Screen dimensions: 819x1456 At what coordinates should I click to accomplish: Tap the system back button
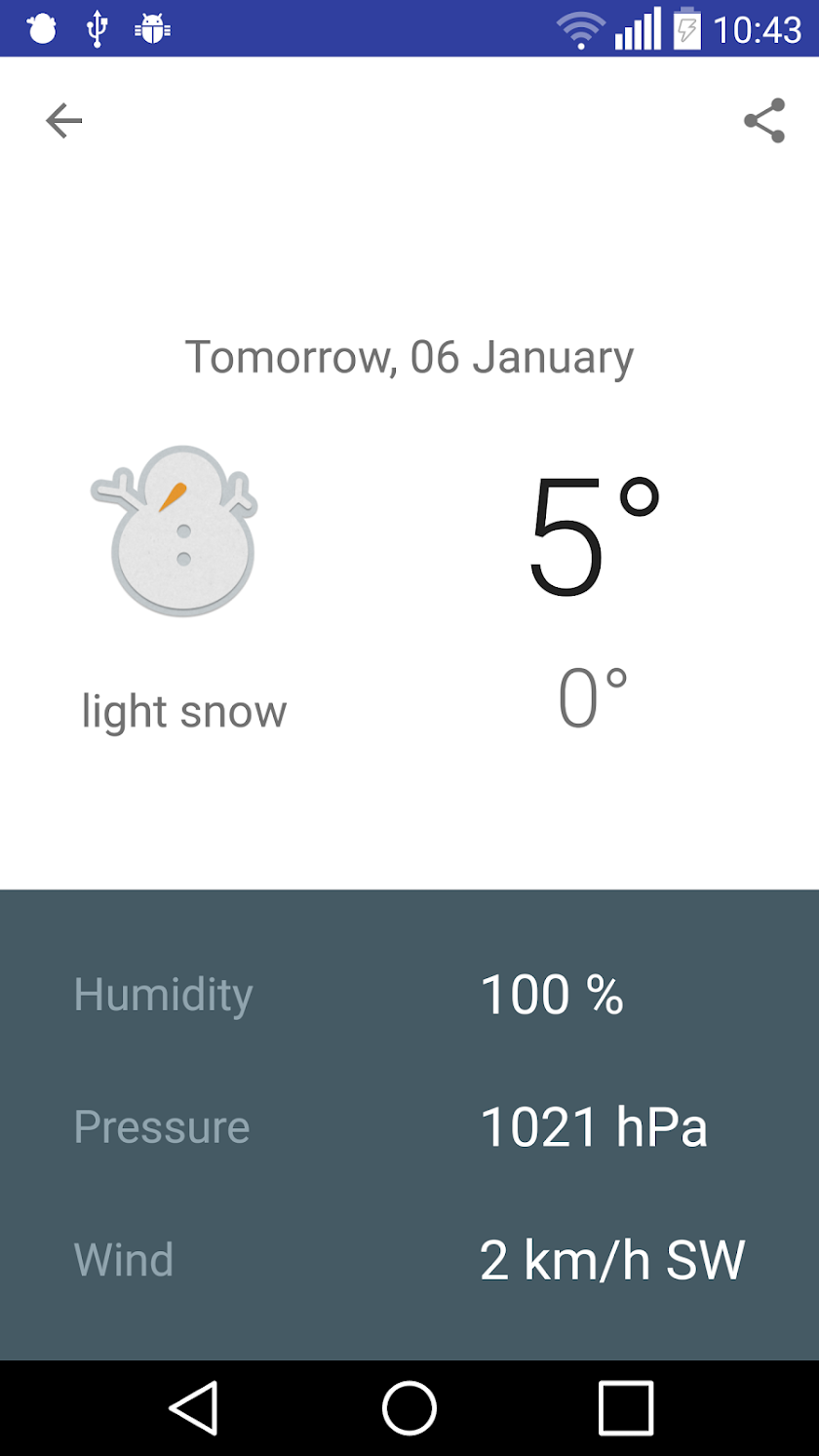point(193,1408)
